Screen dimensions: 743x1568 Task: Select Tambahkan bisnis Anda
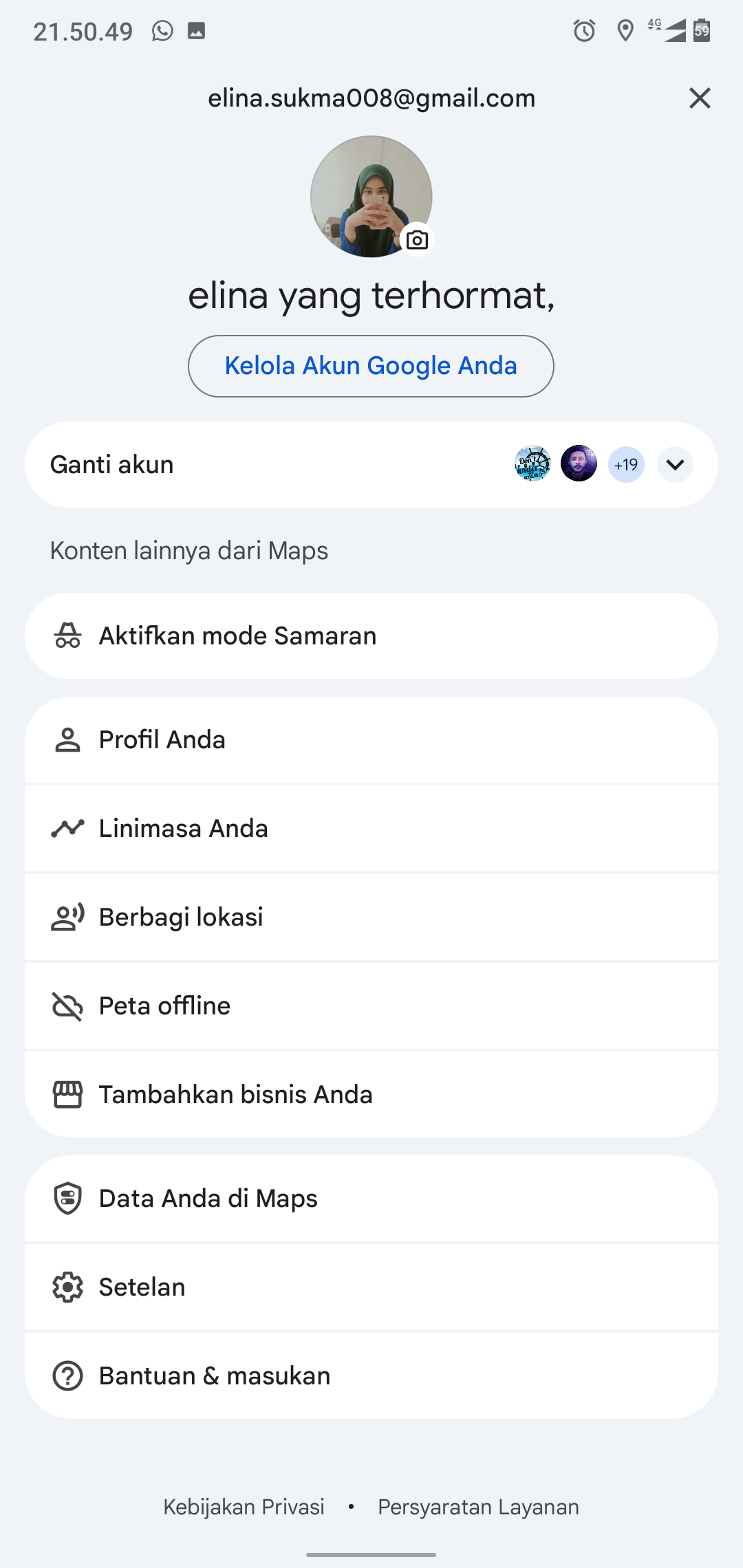(371, 1095)
